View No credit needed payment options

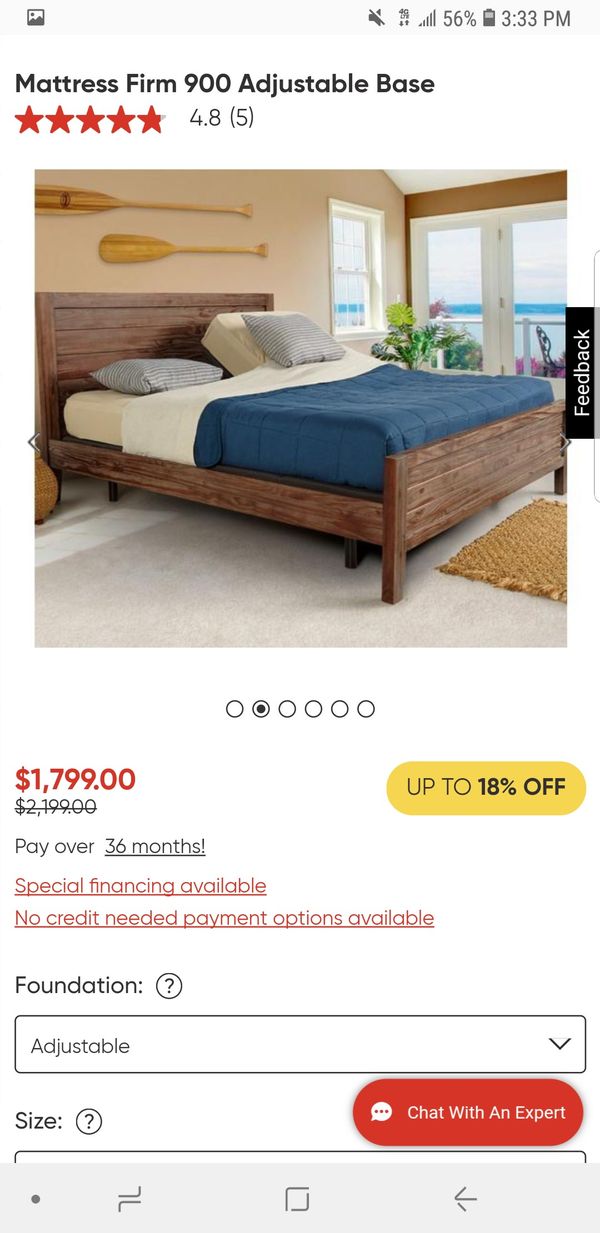pos(224,918)
